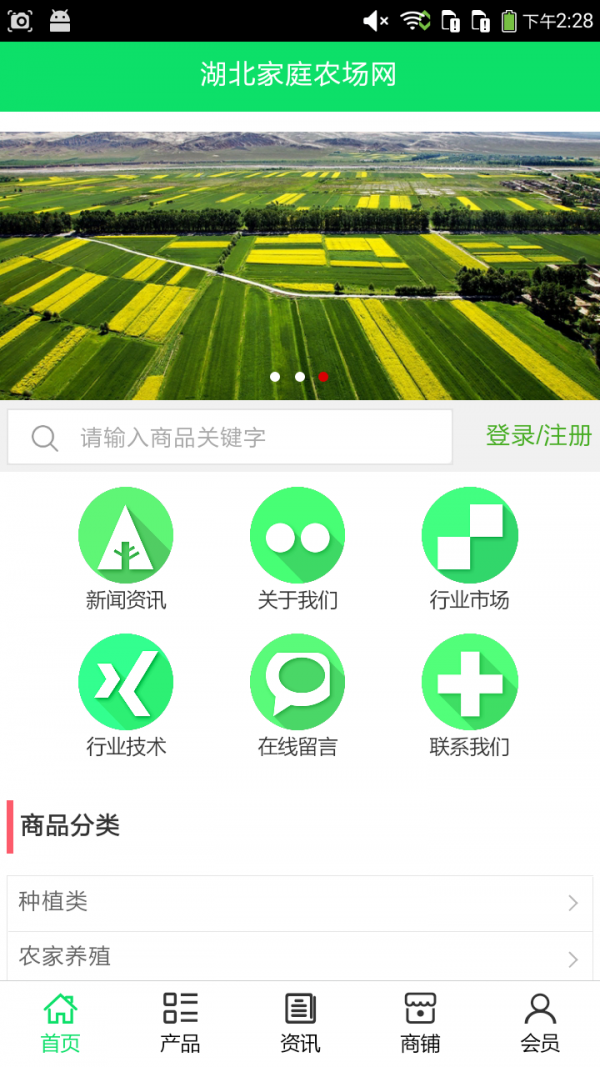600x1067 pixels.
Task: Open the 种植类 category
Action: (300, 903)
